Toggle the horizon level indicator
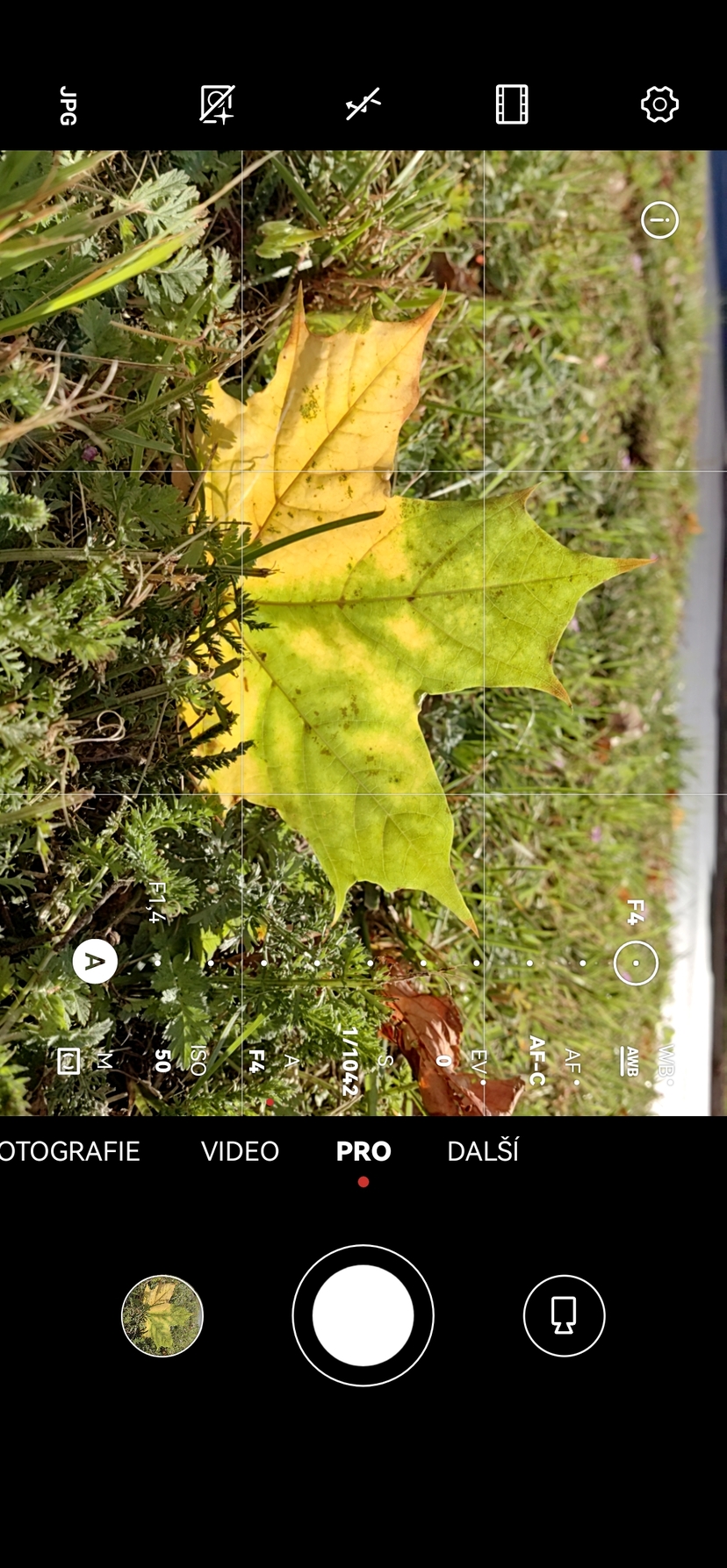This screenshot has width=727, height=1568. [363, 104]
